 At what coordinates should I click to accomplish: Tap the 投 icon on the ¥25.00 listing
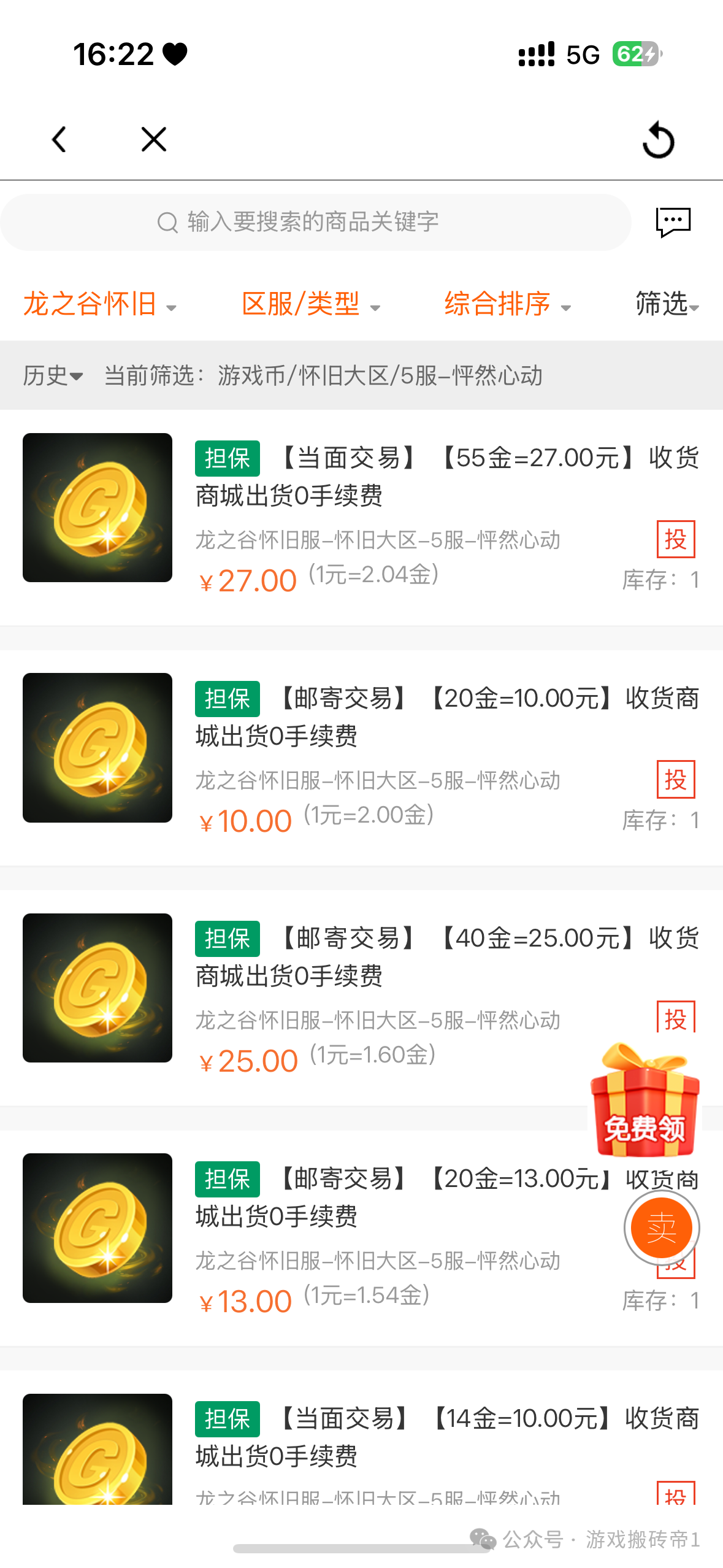[x=675, y=1018]
